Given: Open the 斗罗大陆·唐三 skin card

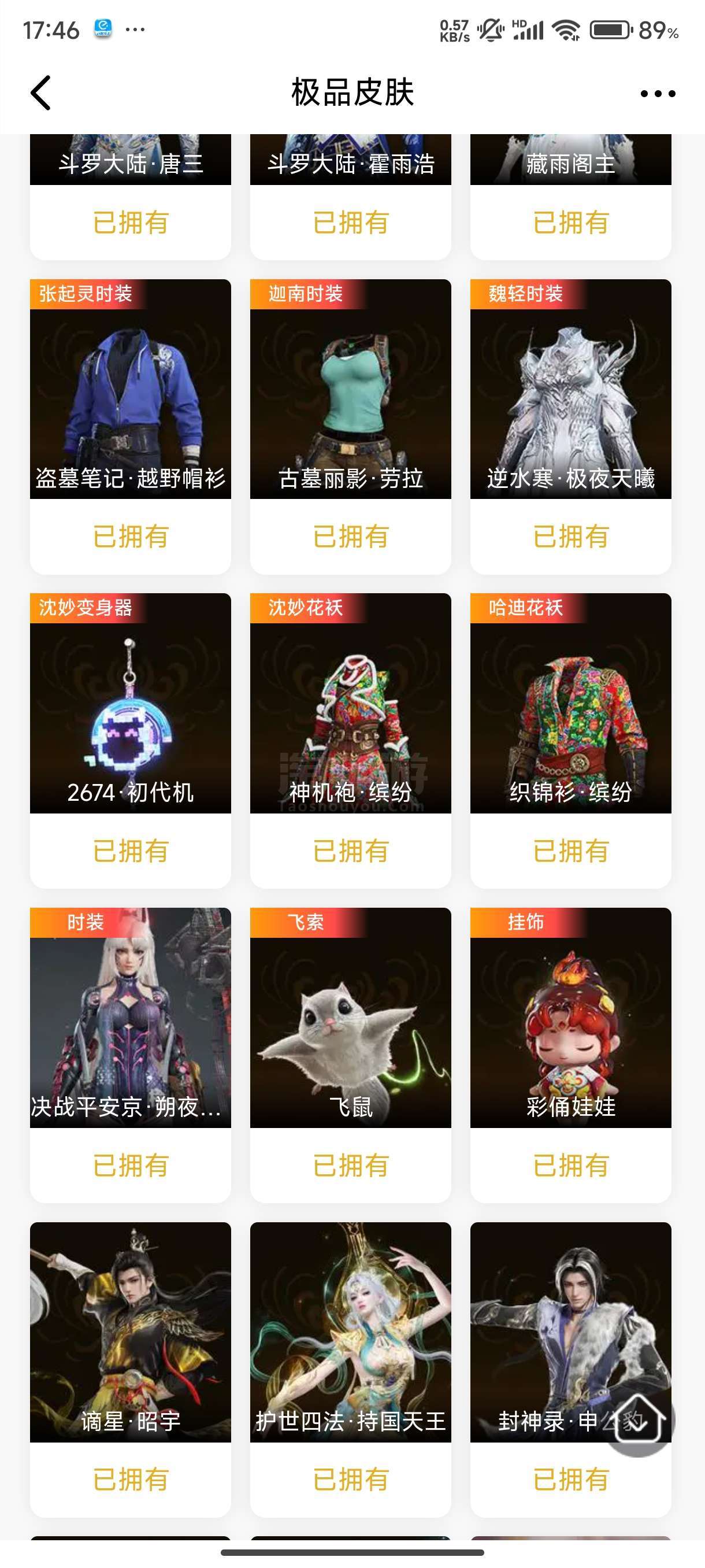Looking at the screenshot, I should tap(130, 197).
